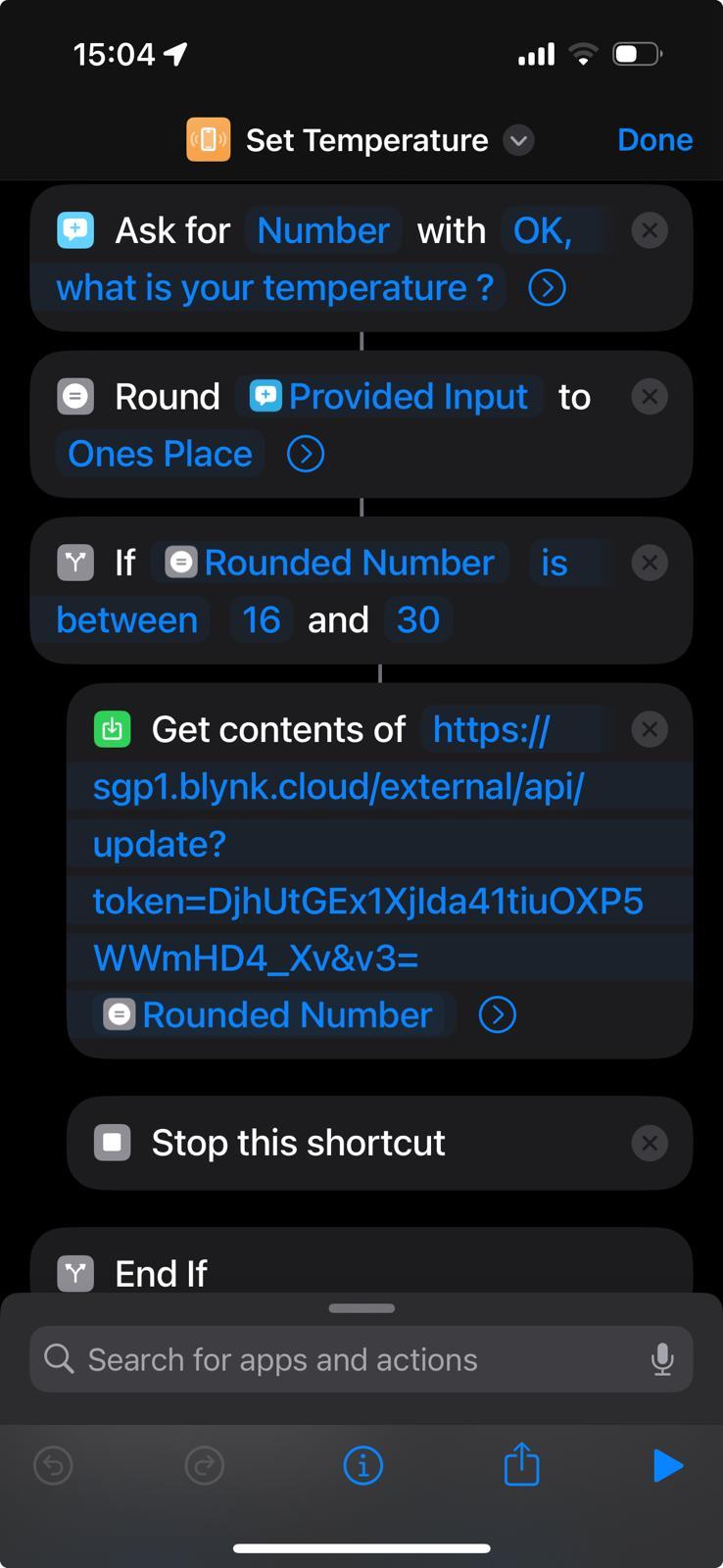Image resolution: width=723 pixels, height=1568 pixels.
Task: Start voice search with the microphone icon
Action: coord(662,1359)
